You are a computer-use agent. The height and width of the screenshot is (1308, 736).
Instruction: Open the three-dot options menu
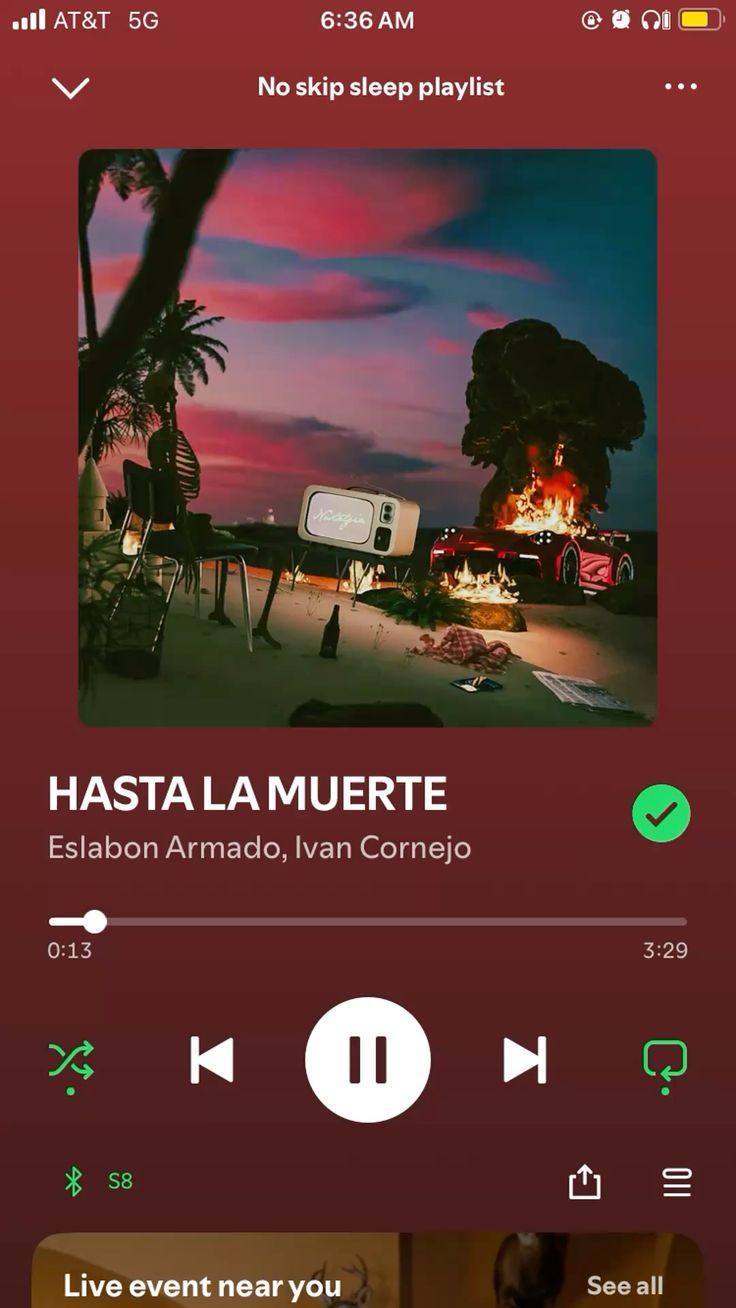click(x=680, y=87)
